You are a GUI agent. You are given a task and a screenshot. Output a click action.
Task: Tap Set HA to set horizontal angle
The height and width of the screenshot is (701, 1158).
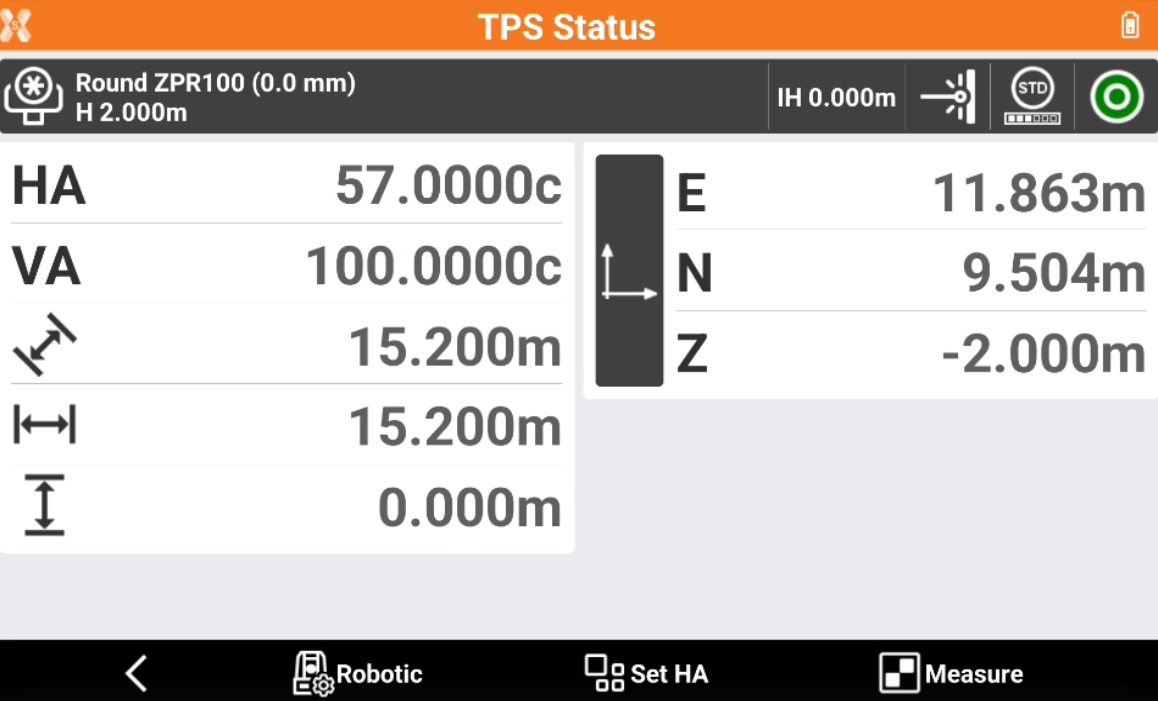point(647,673)
